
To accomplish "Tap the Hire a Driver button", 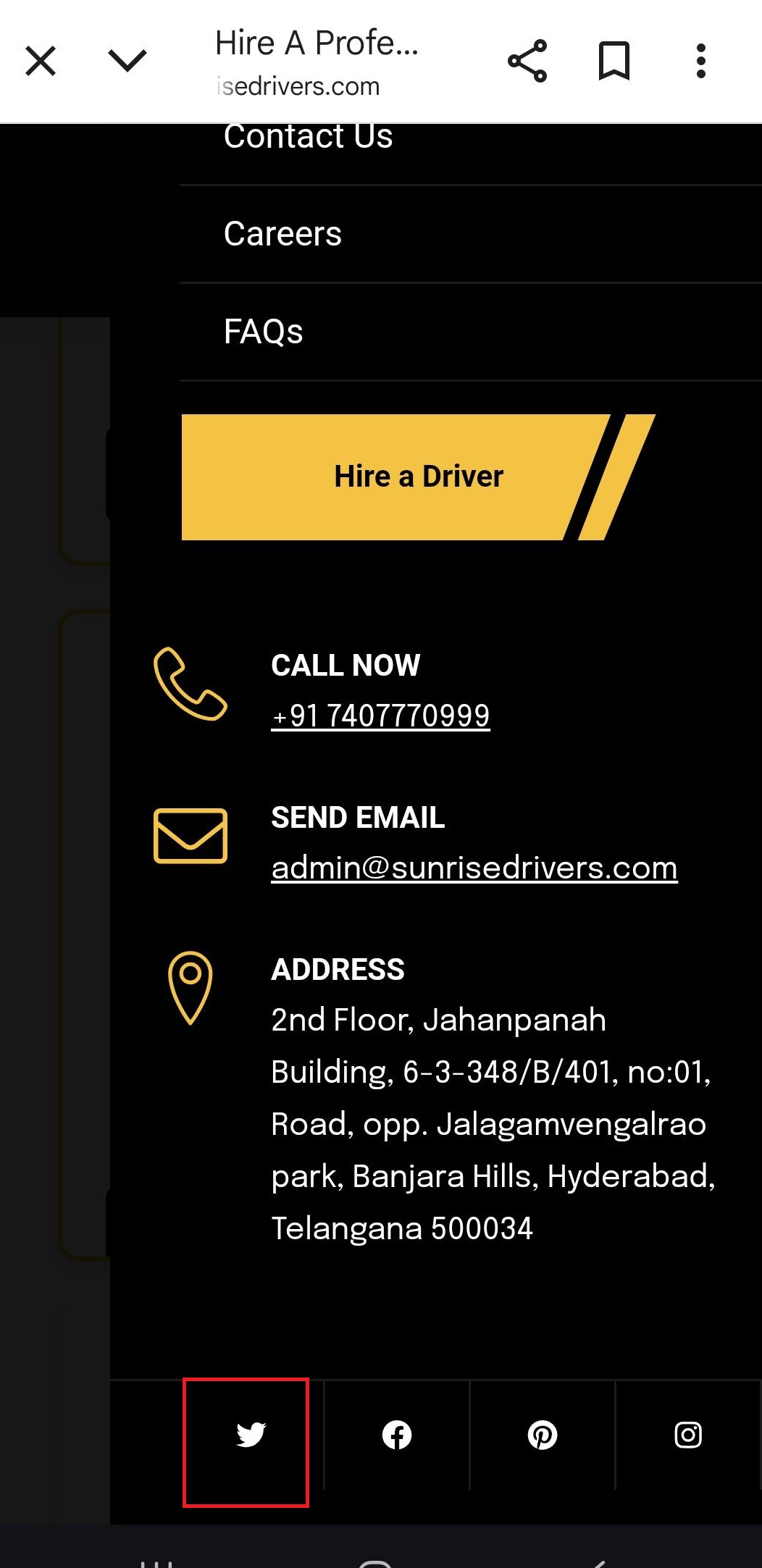I will tap(418, 477).
